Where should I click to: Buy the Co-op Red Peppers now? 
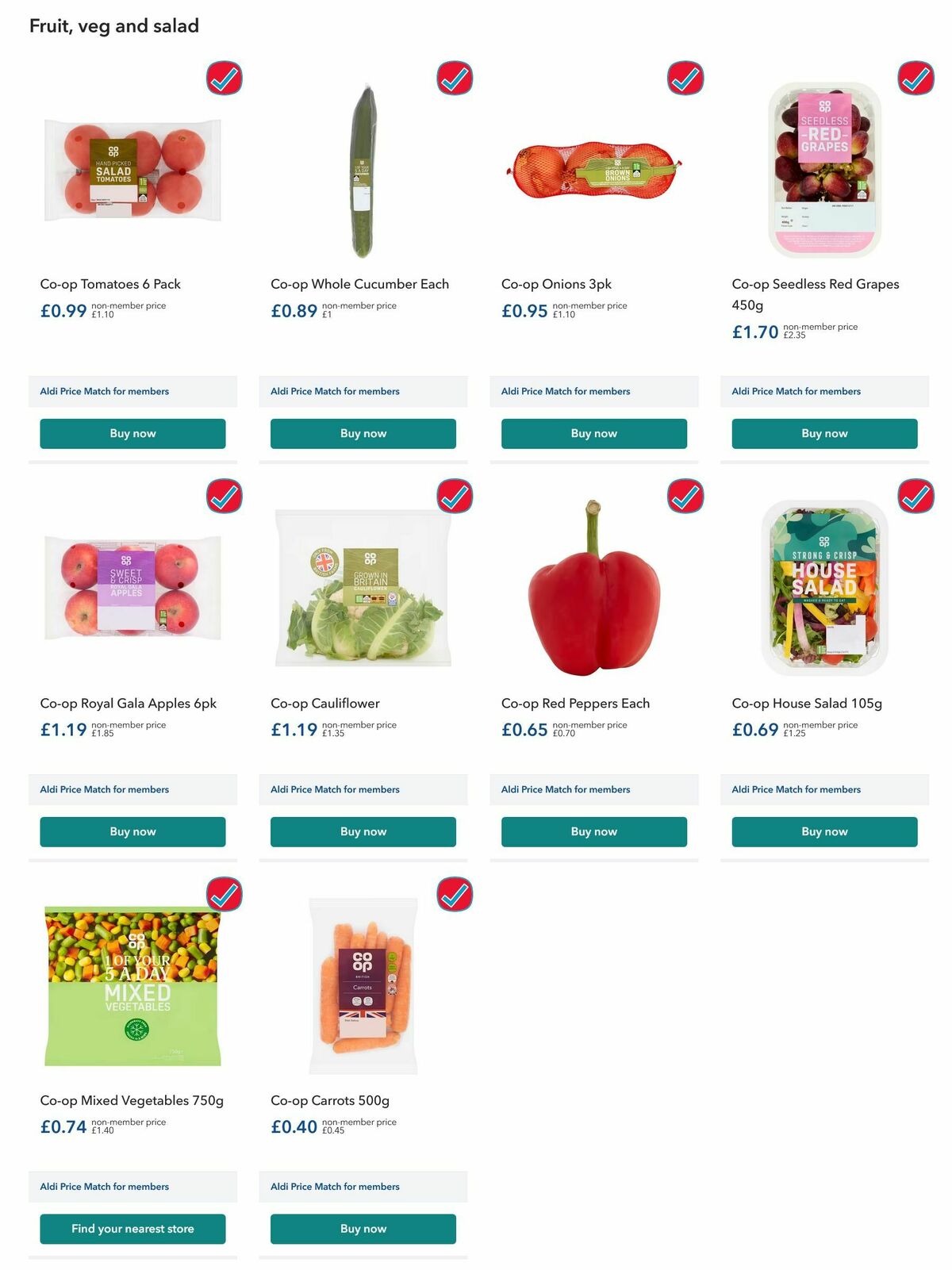point(593,831)
